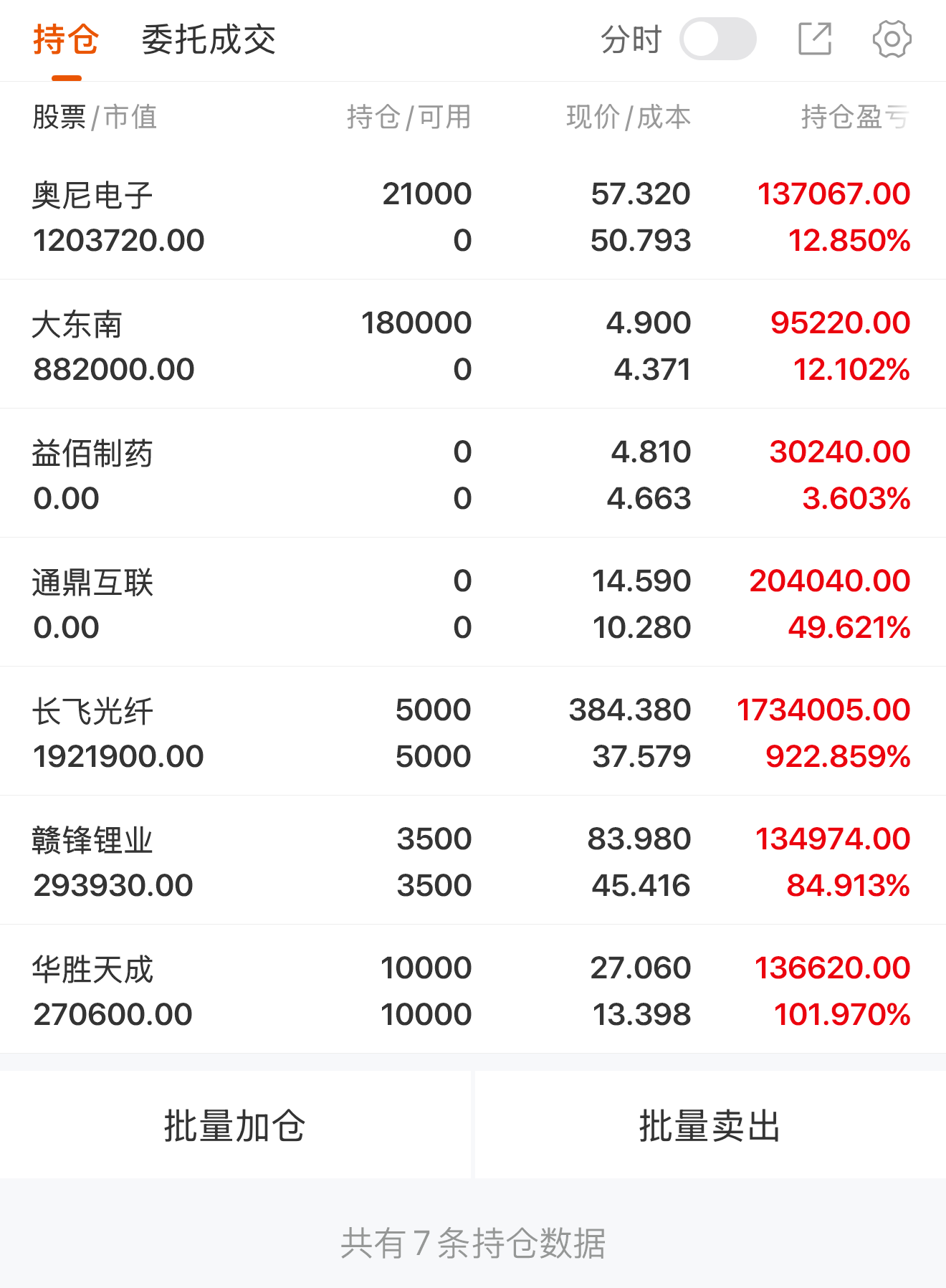The width and height of the screenshot is (946, 1288).
Task: Open the 通鼎互联 holding row
Action: 473,602
